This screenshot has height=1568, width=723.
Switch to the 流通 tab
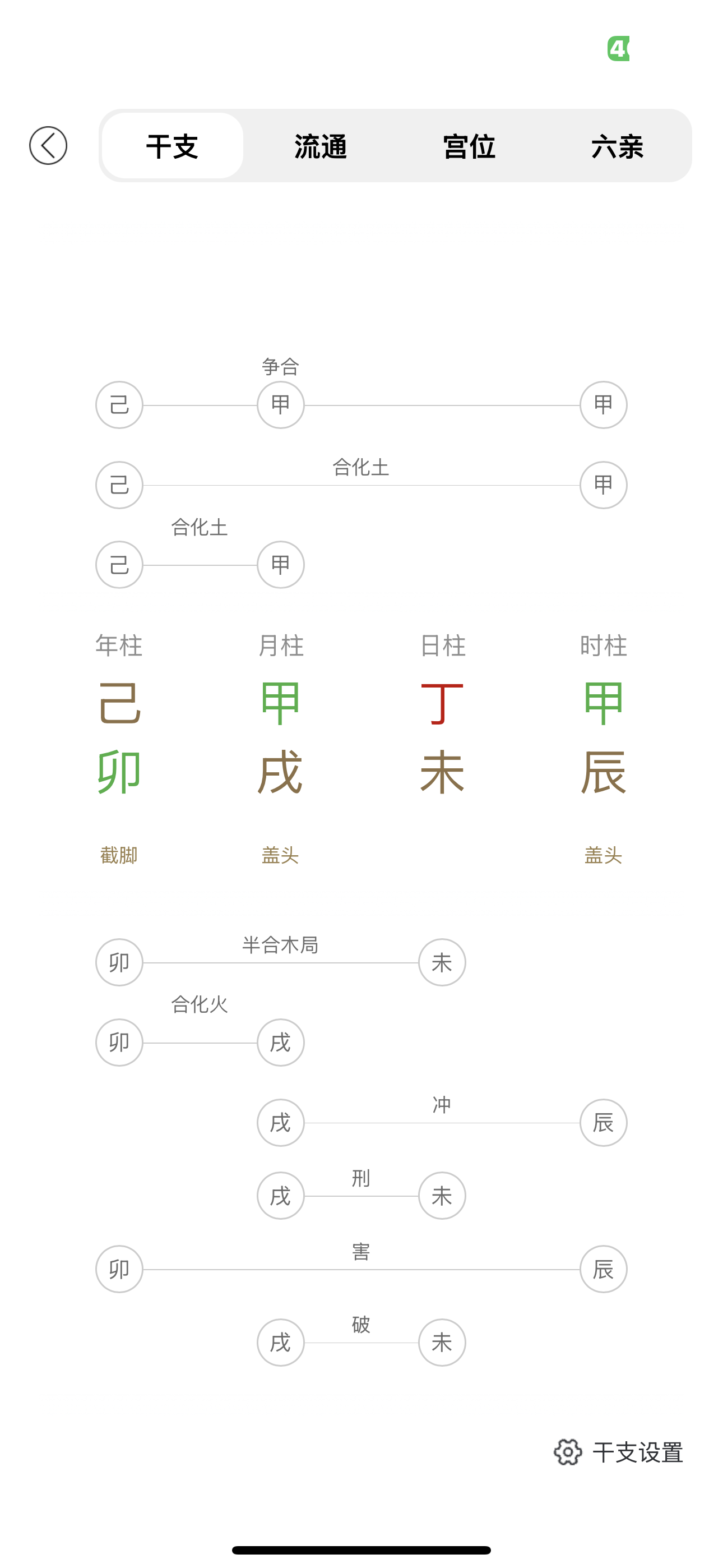pos(320,146)
